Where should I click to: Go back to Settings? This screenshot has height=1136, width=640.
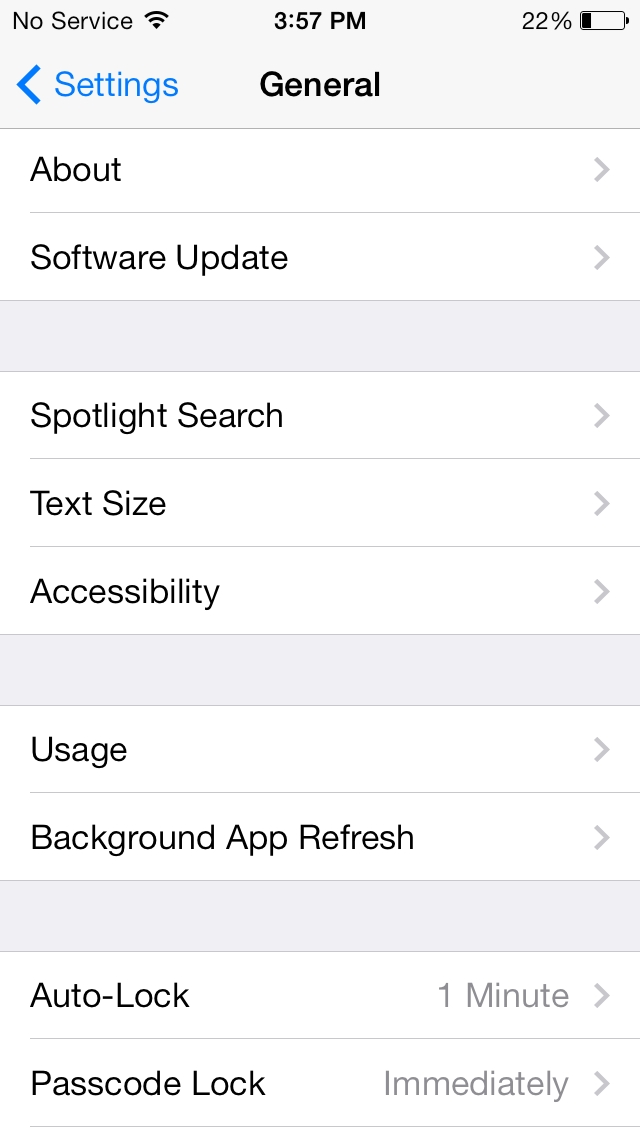click(x=97, y=85)
